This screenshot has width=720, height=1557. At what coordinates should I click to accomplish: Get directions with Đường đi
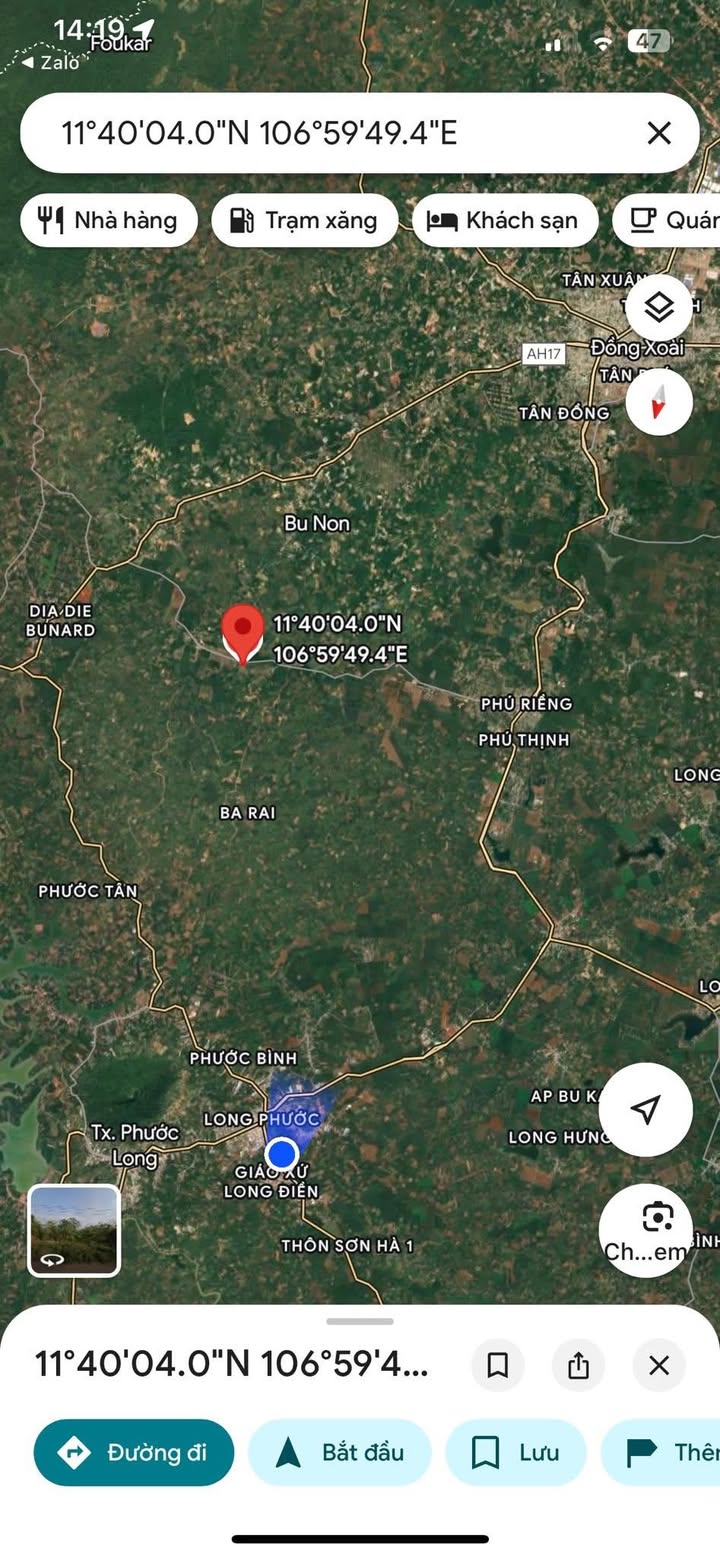coord(134,1452)
